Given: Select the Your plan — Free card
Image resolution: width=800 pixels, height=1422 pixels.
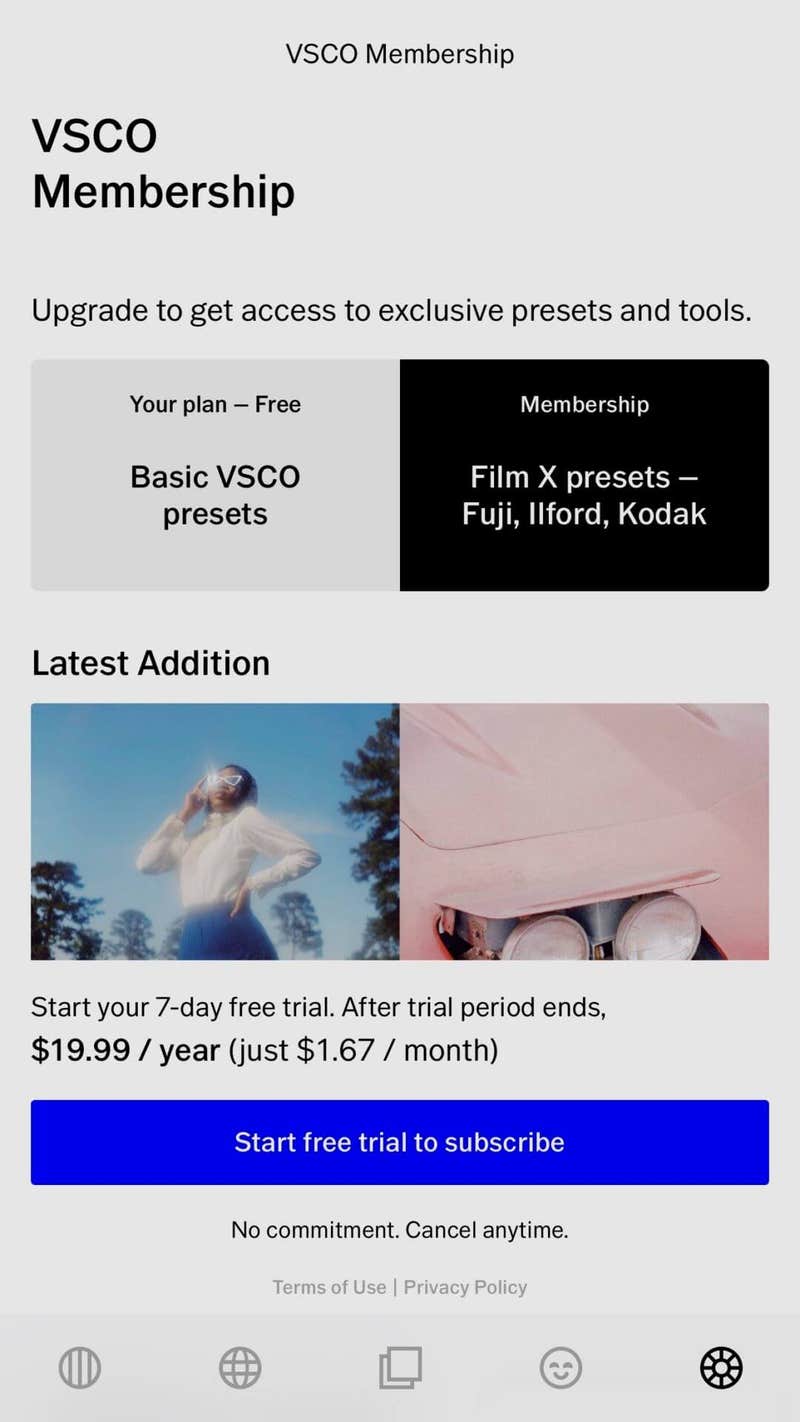Looking at the screenshot, I should point(215,475).
